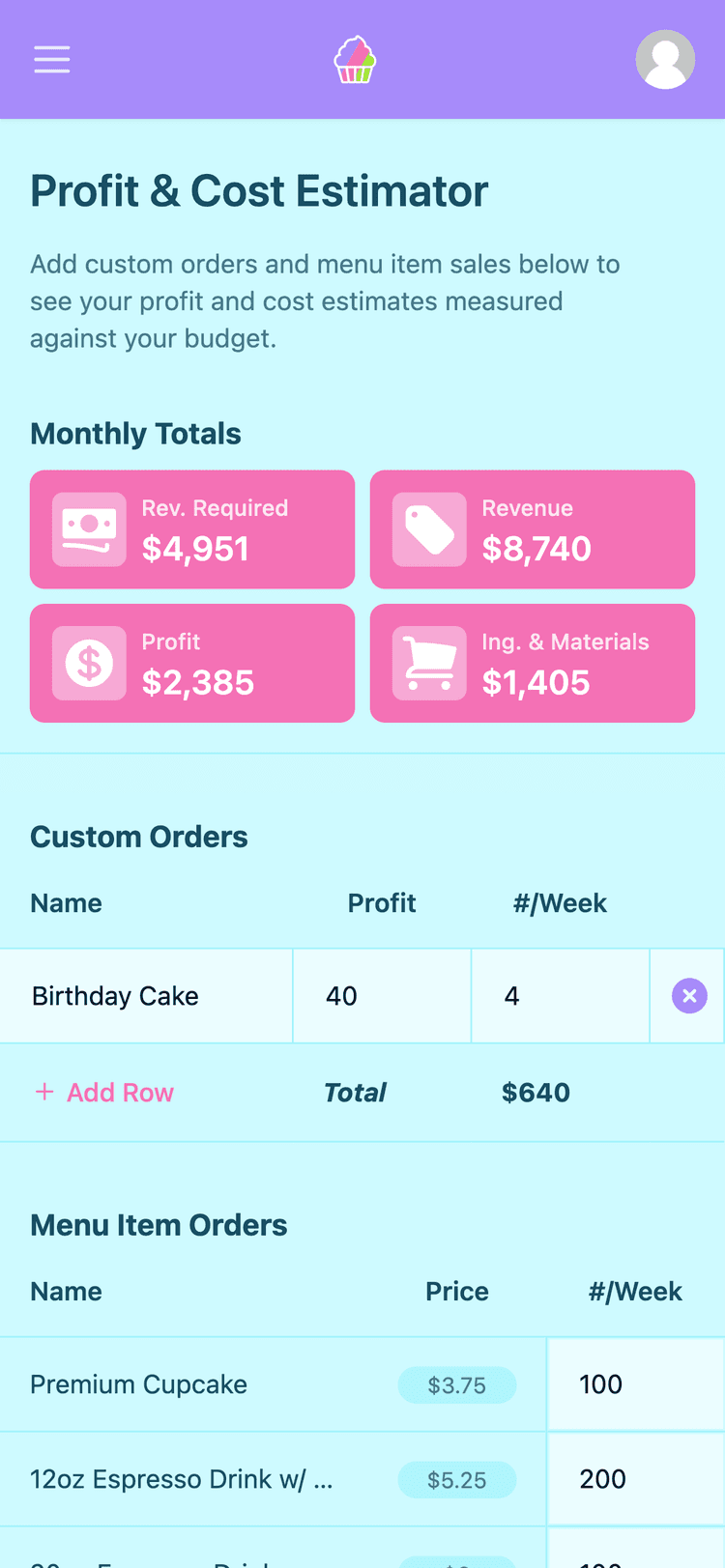Edit the #/Week value for Birthday Cake
The image size is (725, 1568).
pos(560,995)
